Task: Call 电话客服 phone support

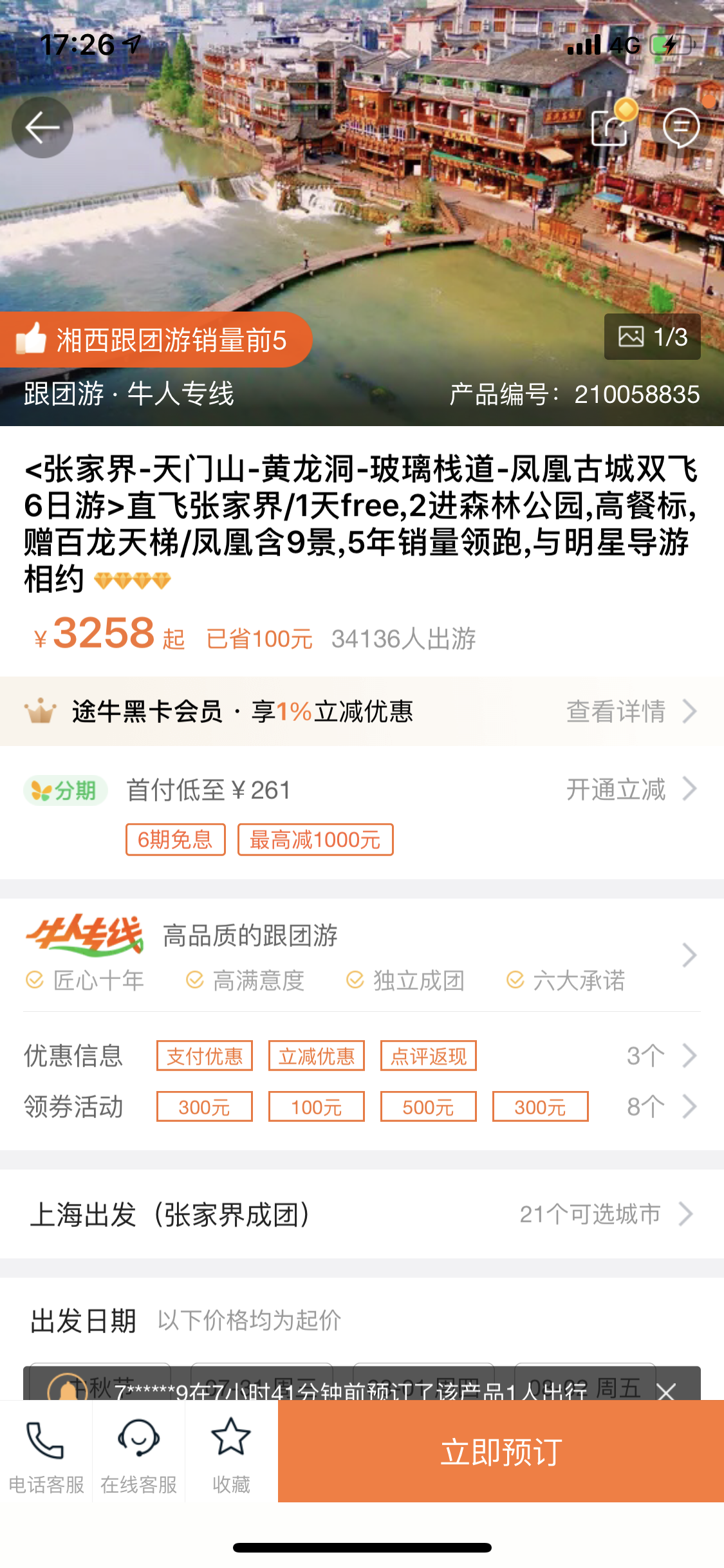Action: pos(46,1453)
